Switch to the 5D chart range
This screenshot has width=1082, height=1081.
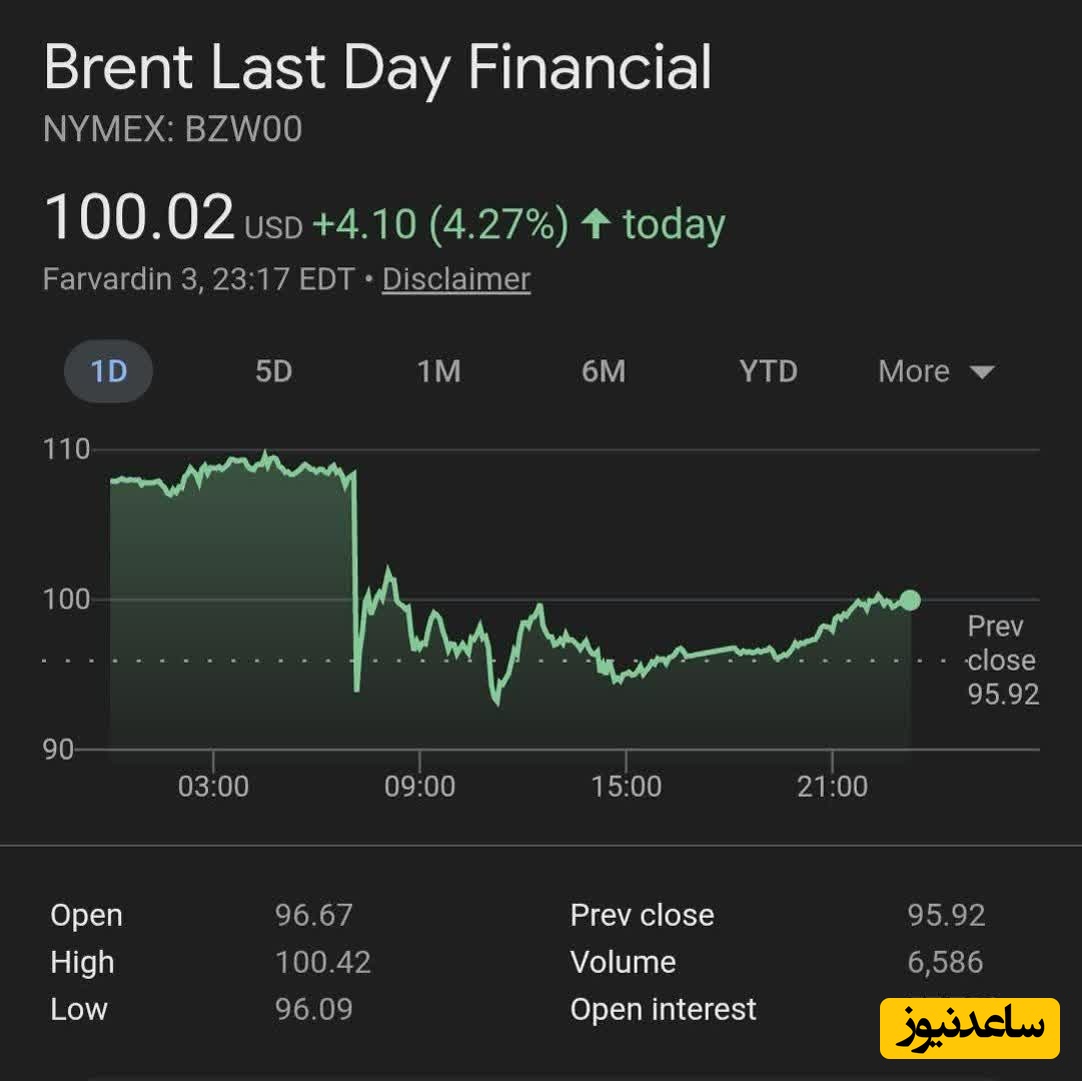273,371
